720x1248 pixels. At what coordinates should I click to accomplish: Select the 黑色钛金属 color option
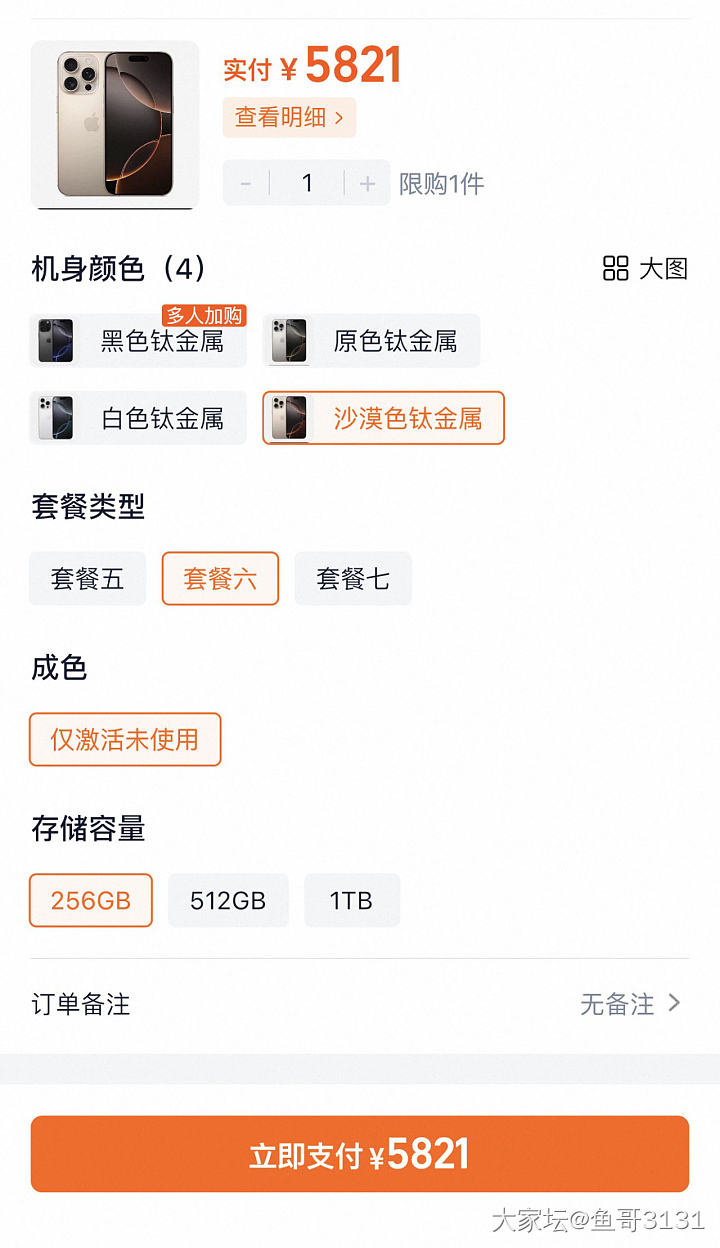[x=137, y=340]
